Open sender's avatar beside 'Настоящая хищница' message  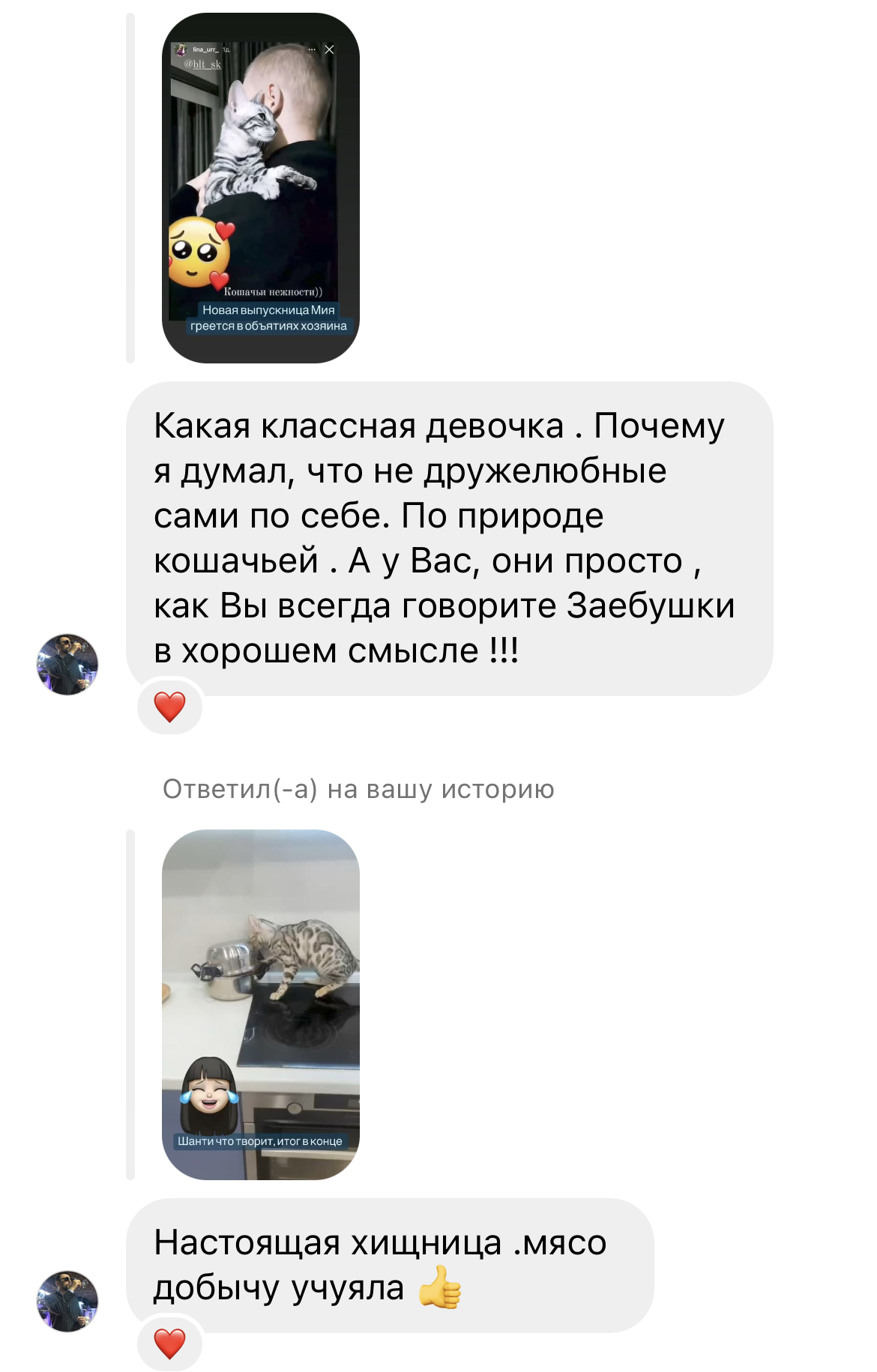coord(67,1302)
